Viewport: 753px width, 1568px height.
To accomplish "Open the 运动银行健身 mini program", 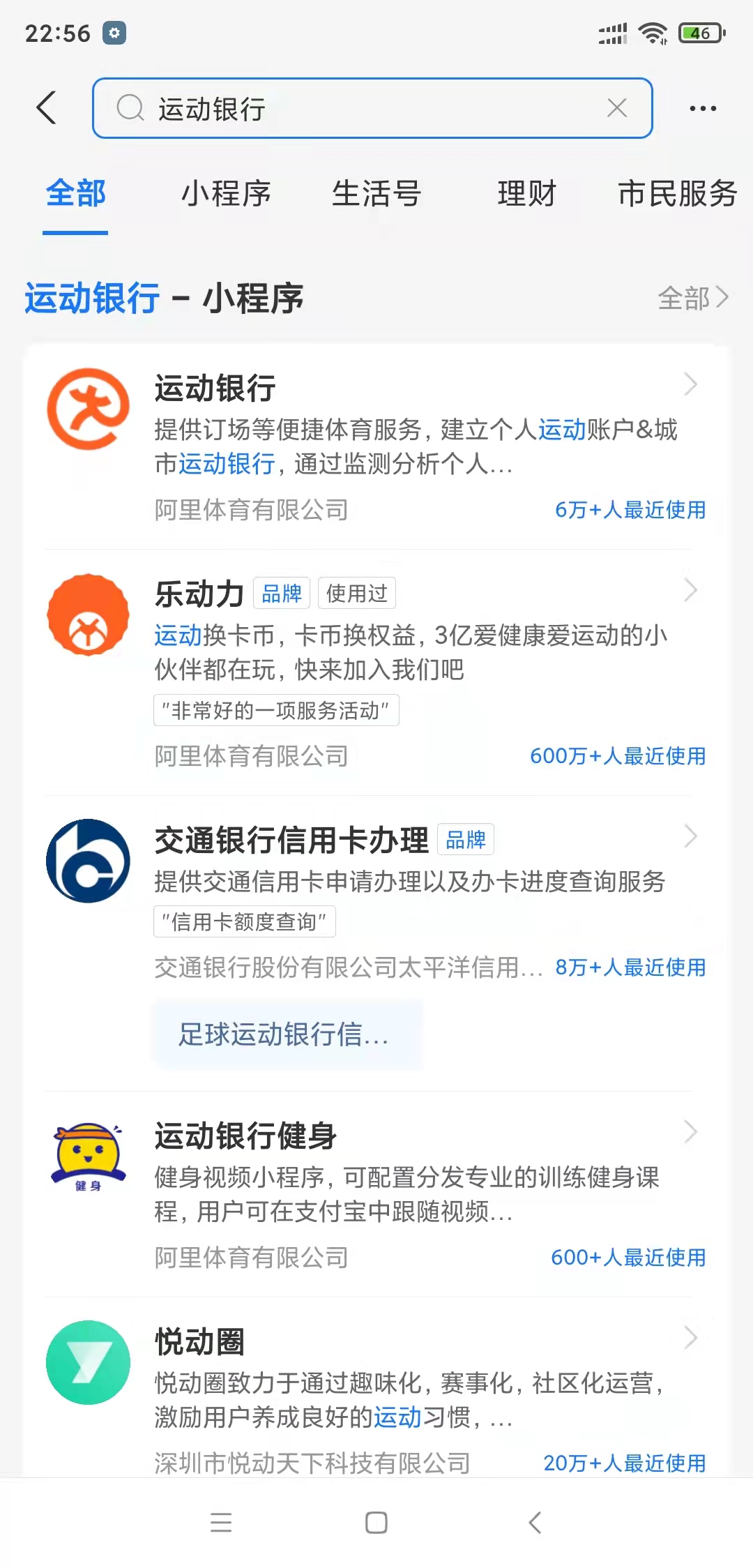I will 376,1194.
